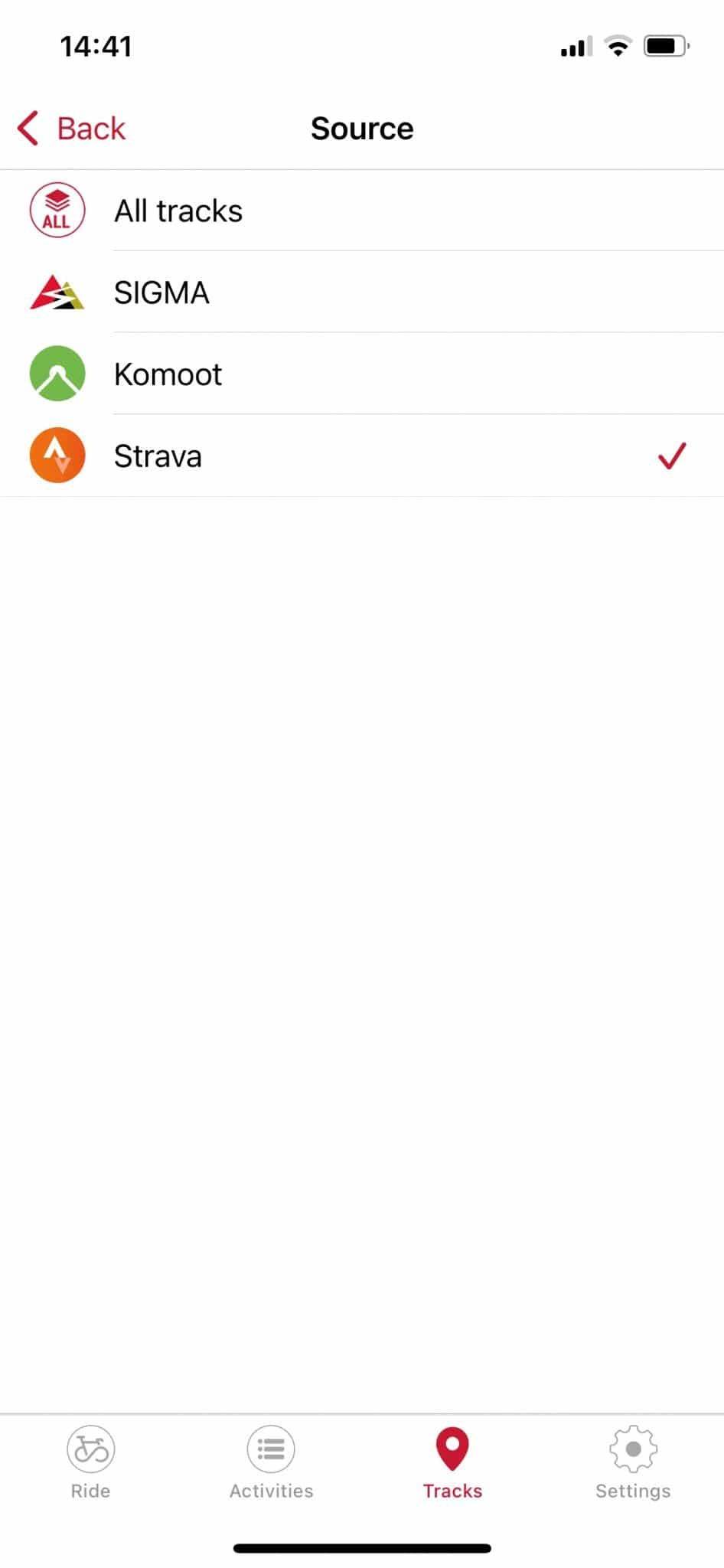Choose SIGMA as track source

(x=362, y=292)
